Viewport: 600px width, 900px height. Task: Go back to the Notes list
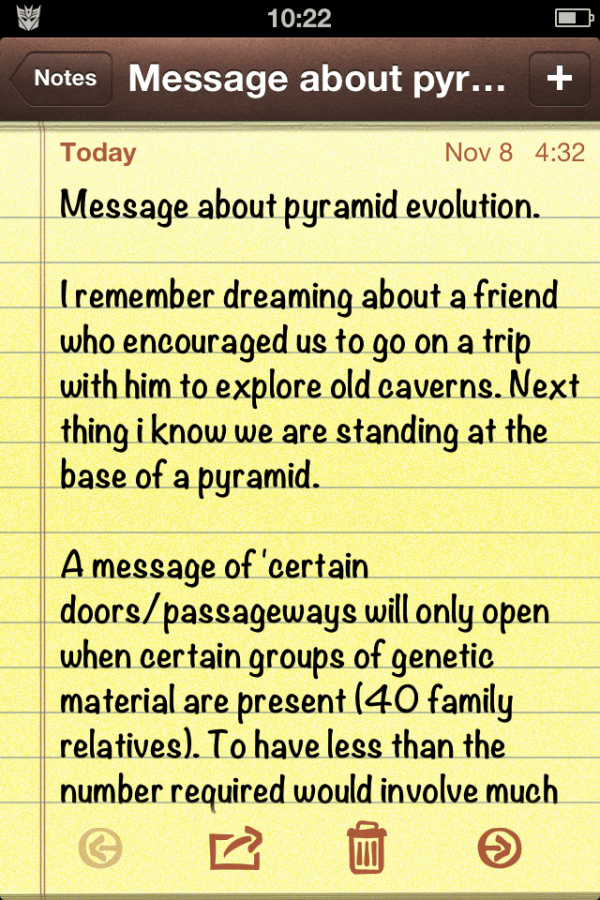pos(61,78)
